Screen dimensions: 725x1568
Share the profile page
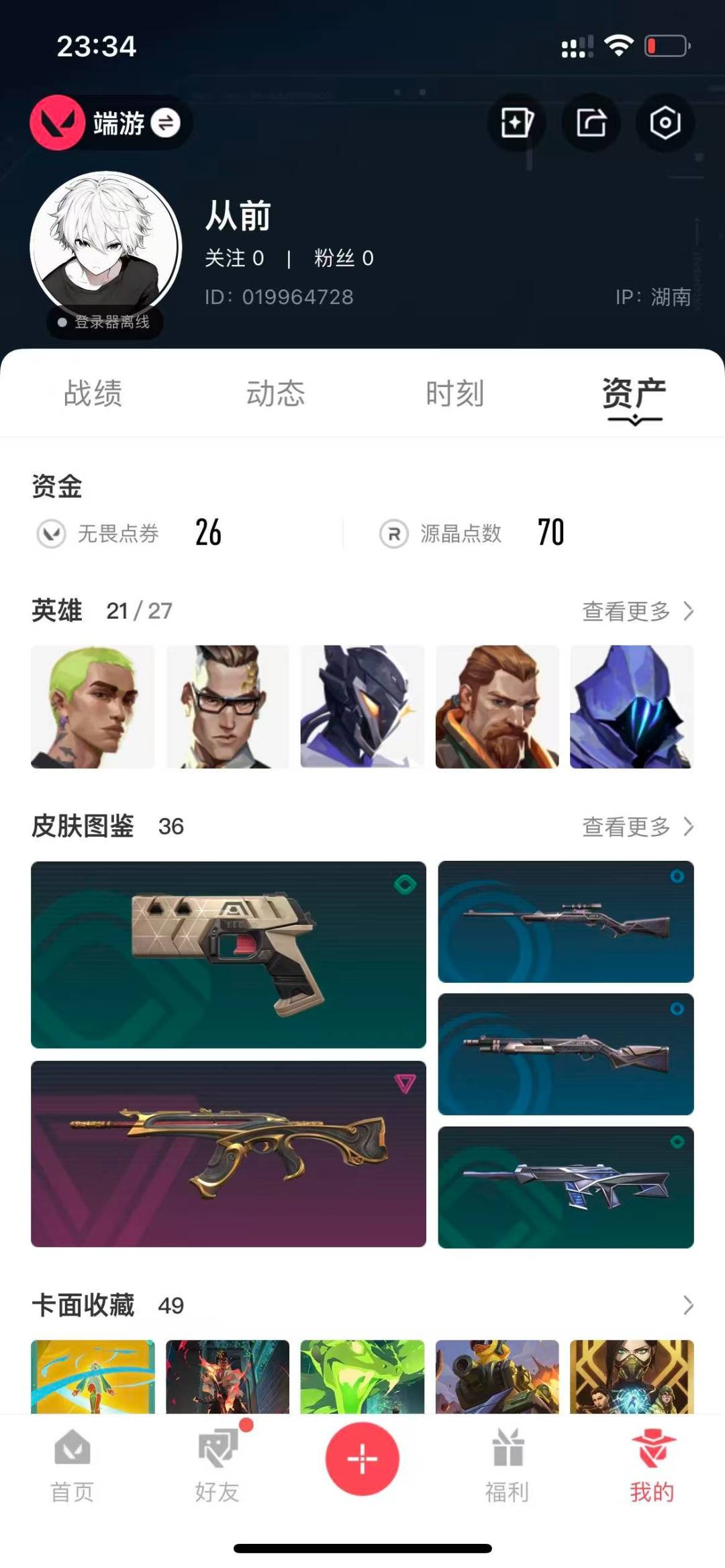point(591,123)
